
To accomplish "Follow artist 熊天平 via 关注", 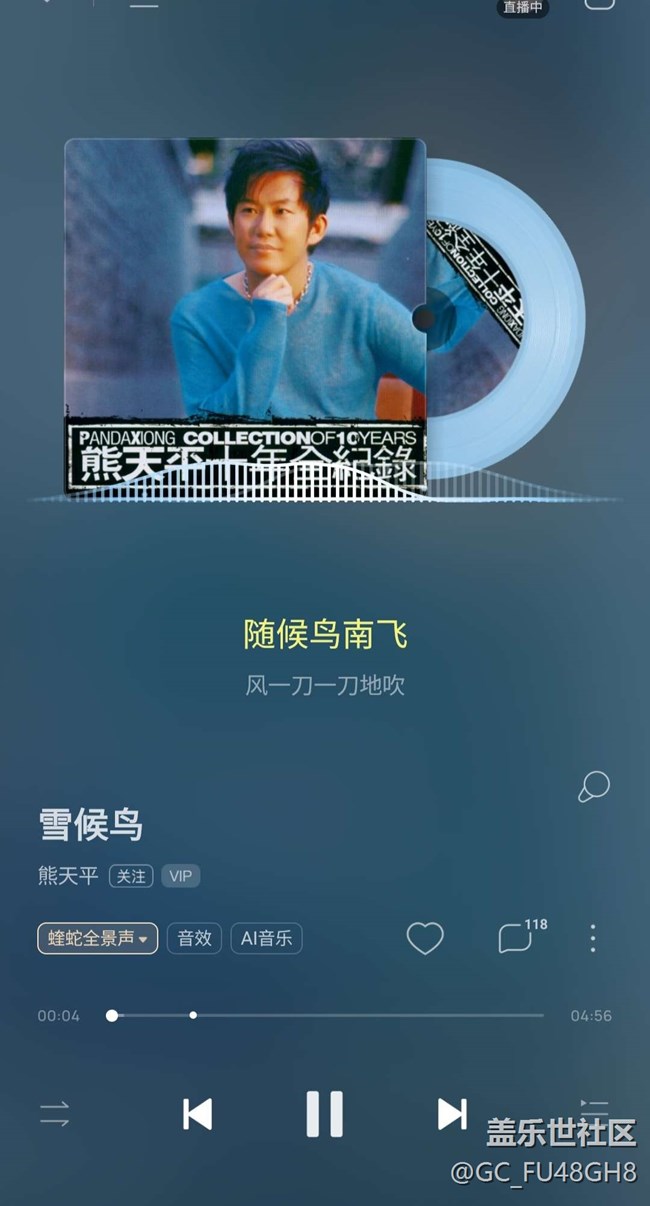I will tap(131, 876).
